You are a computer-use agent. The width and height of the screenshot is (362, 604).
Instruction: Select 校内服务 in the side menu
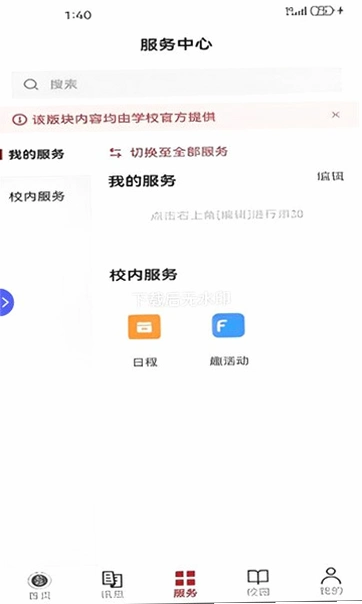[x=37, y=196]
